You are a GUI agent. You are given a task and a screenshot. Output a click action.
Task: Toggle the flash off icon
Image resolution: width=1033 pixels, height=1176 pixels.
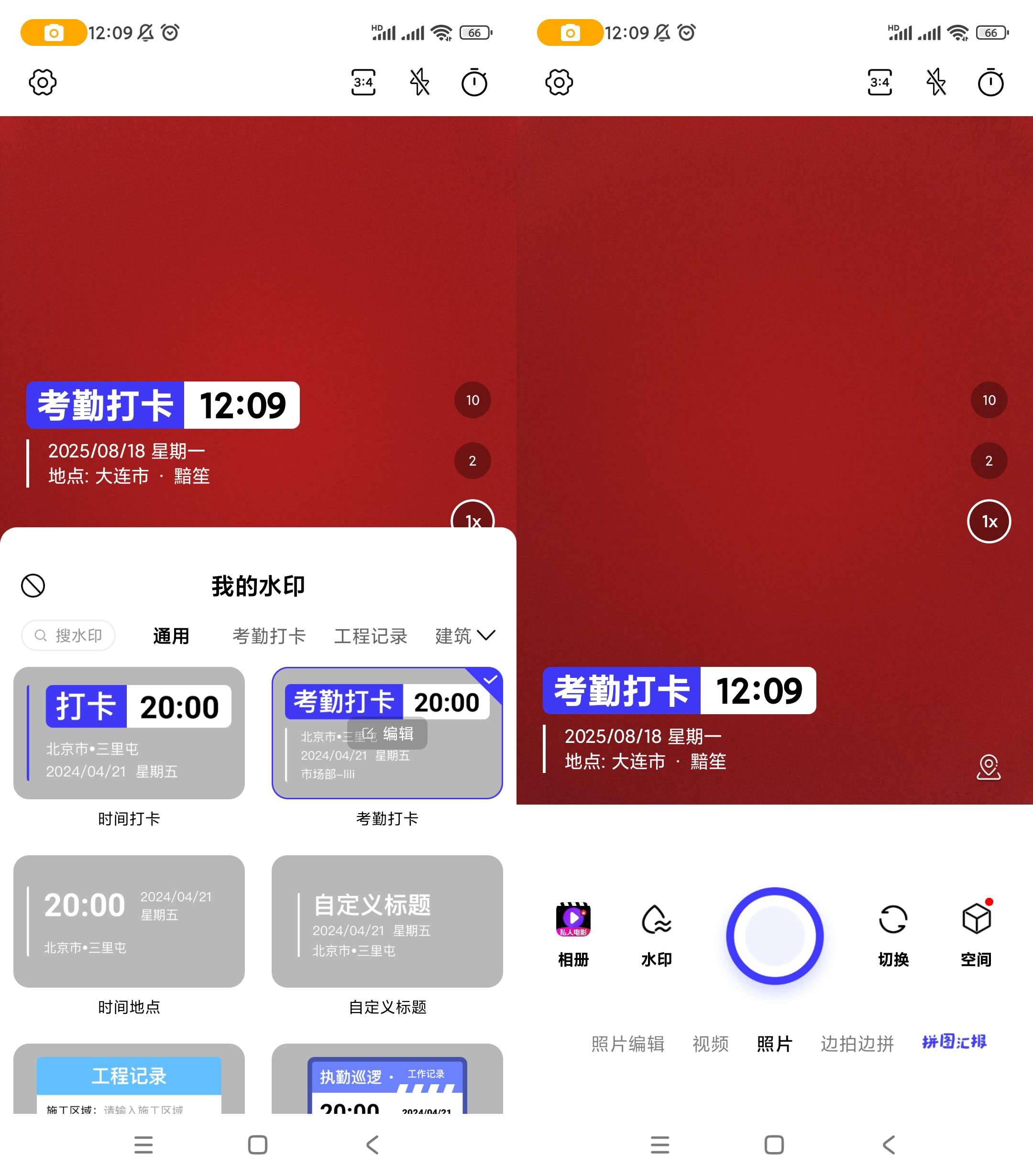(x=420, y=82)
